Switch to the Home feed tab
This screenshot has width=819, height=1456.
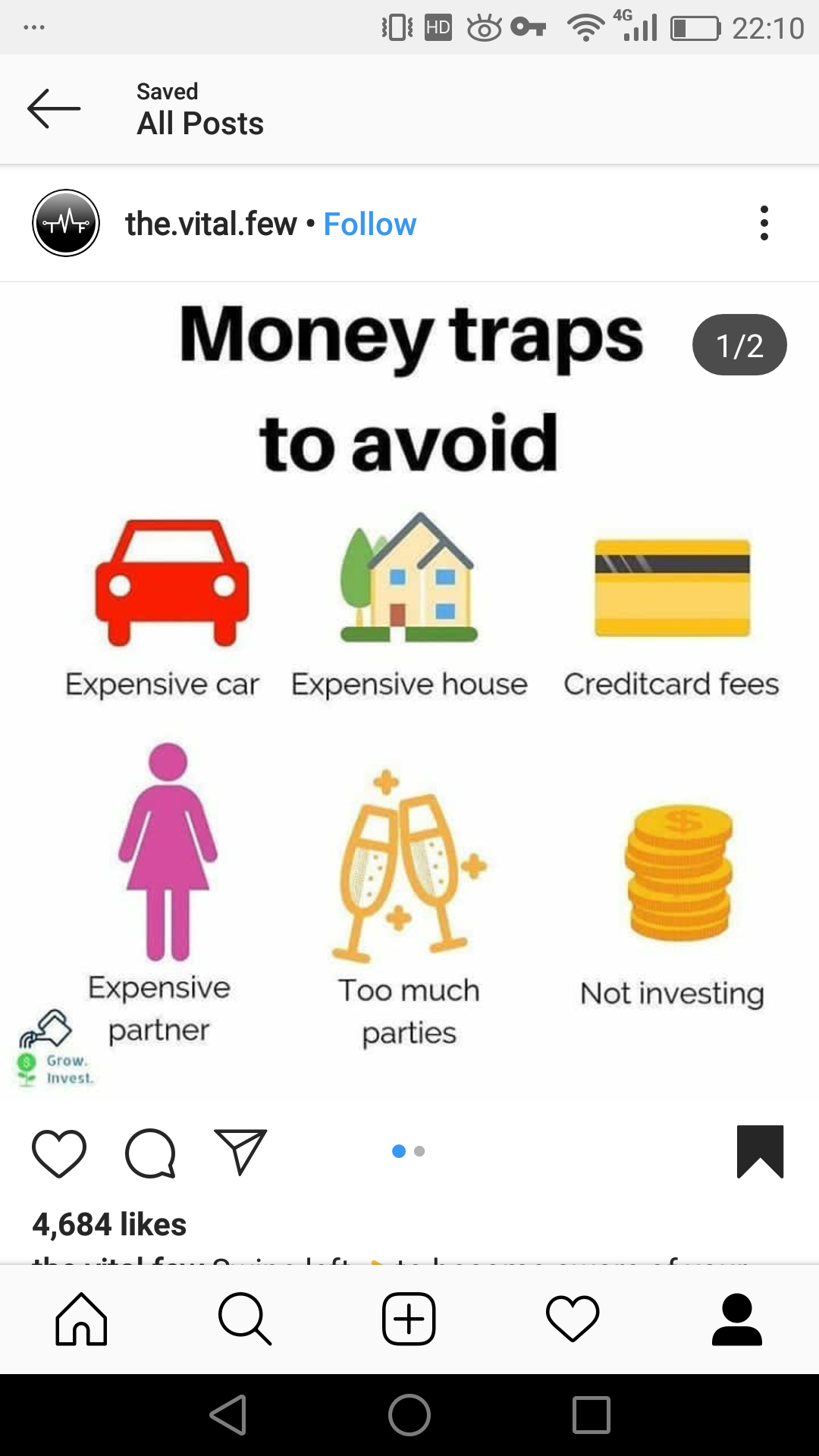[81, 1319]
